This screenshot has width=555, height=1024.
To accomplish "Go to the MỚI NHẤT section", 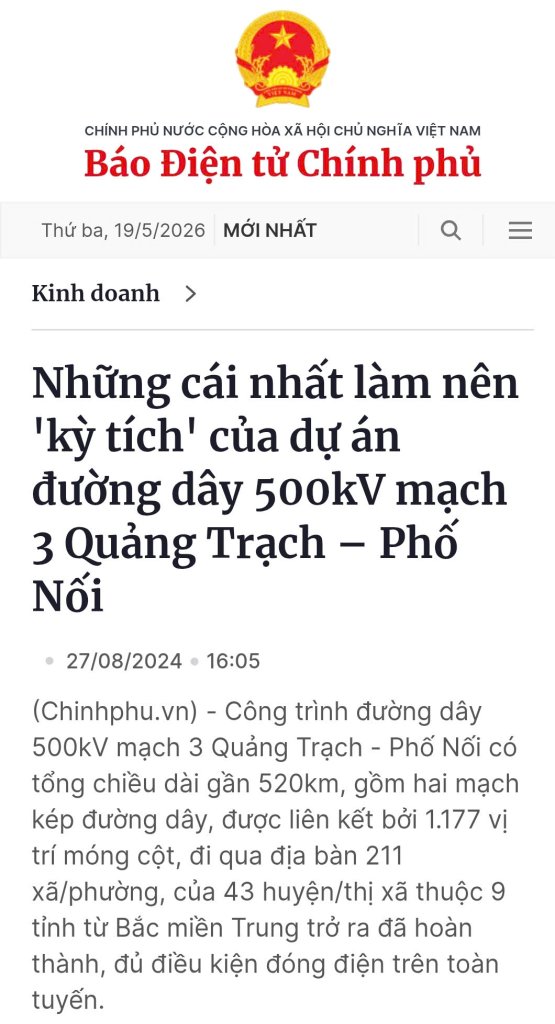I will [270, 230].
